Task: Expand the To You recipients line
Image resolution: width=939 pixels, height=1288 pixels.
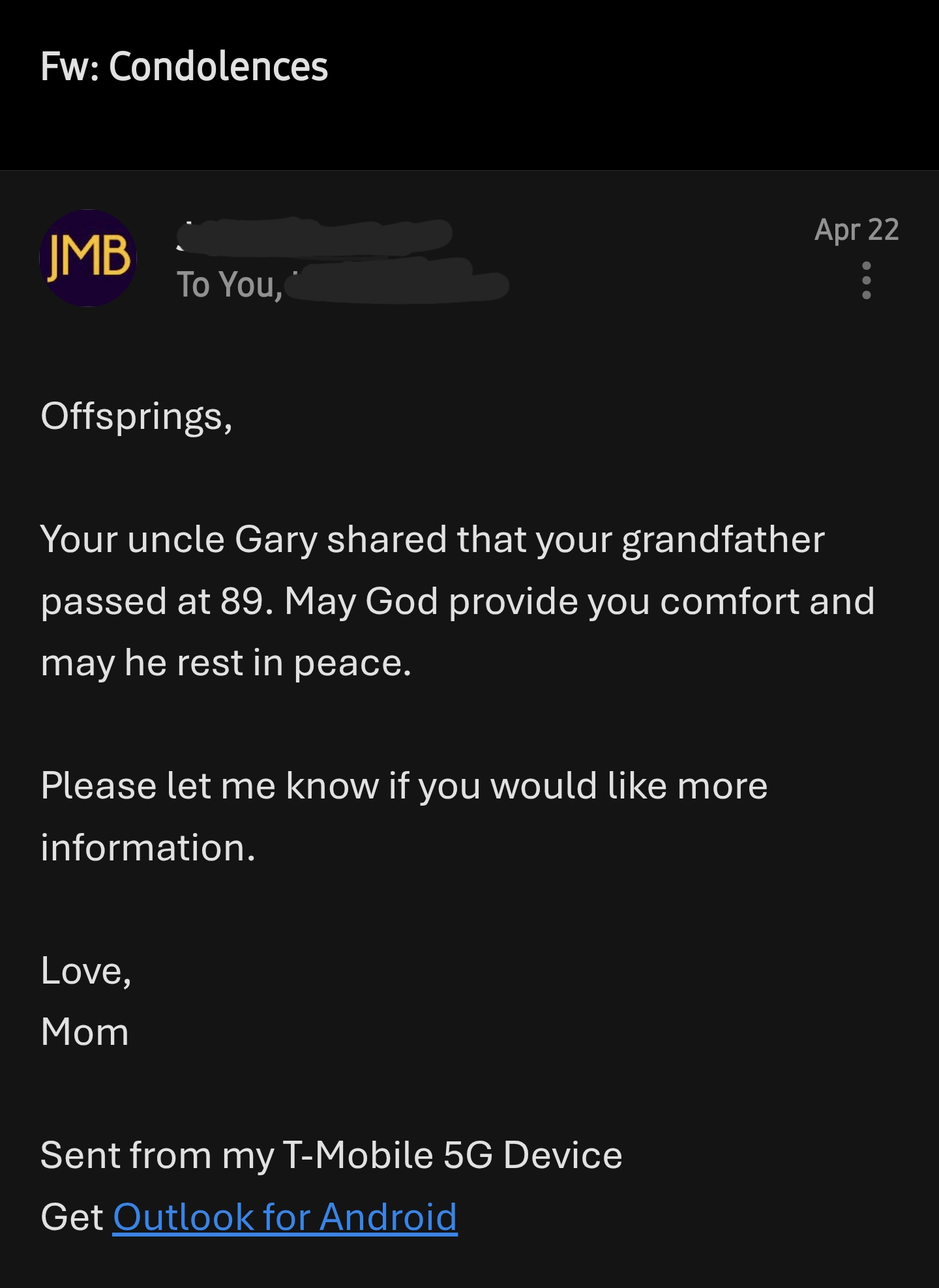Action: point(230,285)
